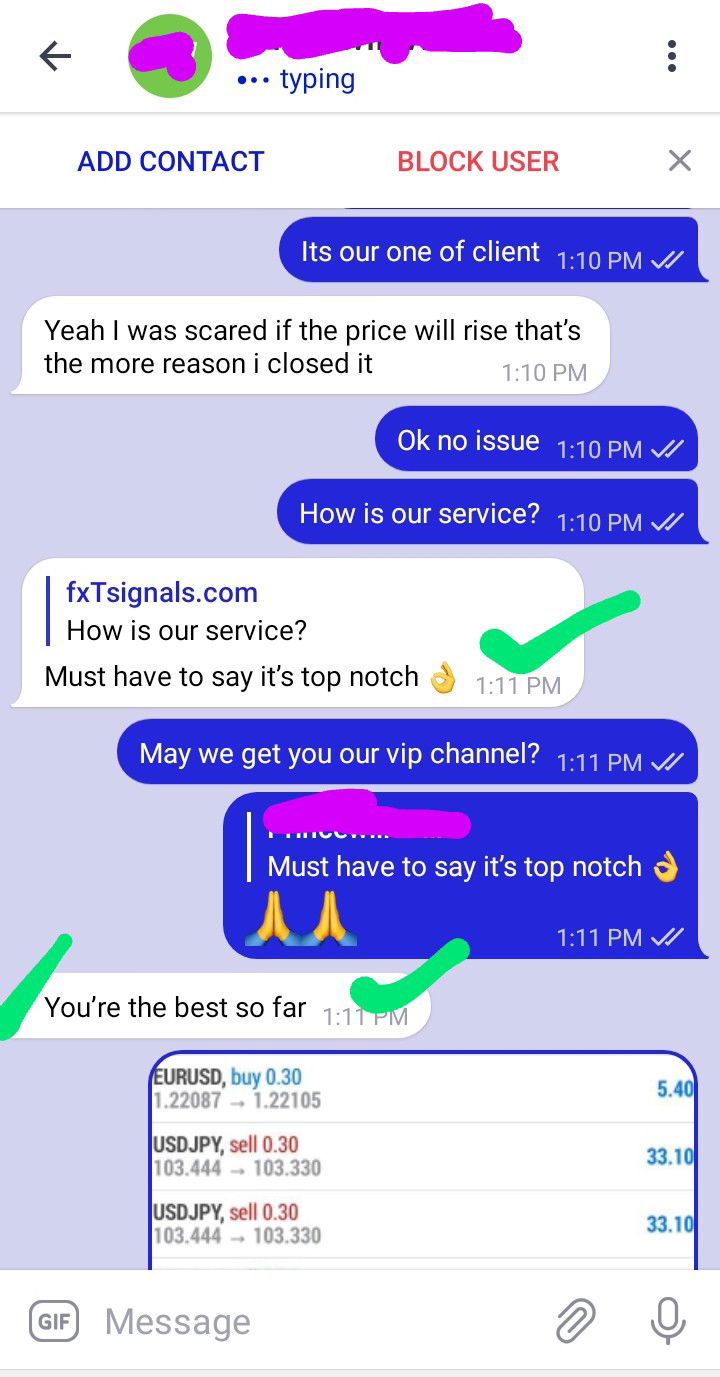
Task: Dismiss the add contact bar
Action: point(680,160)
